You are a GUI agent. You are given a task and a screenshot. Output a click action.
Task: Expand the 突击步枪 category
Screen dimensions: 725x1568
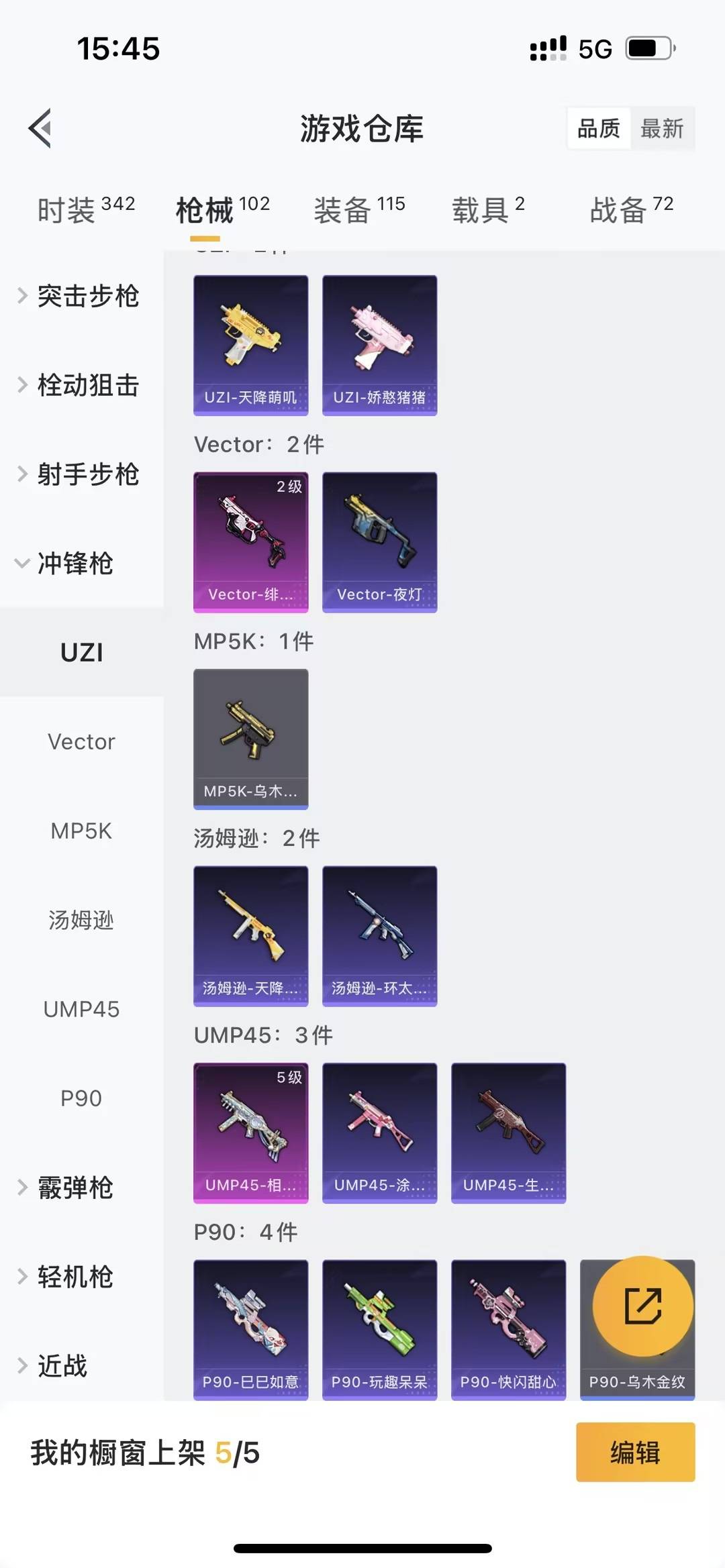(87, 297)
